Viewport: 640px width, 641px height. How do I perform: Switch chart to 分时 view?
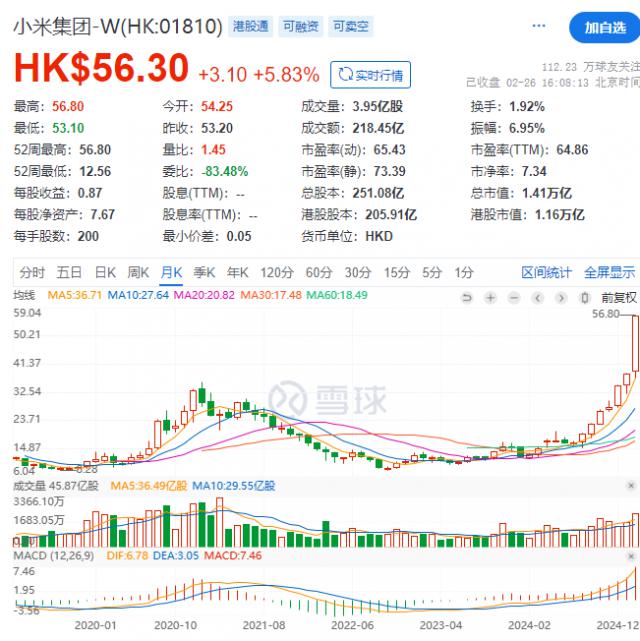(x=32, y=272)
